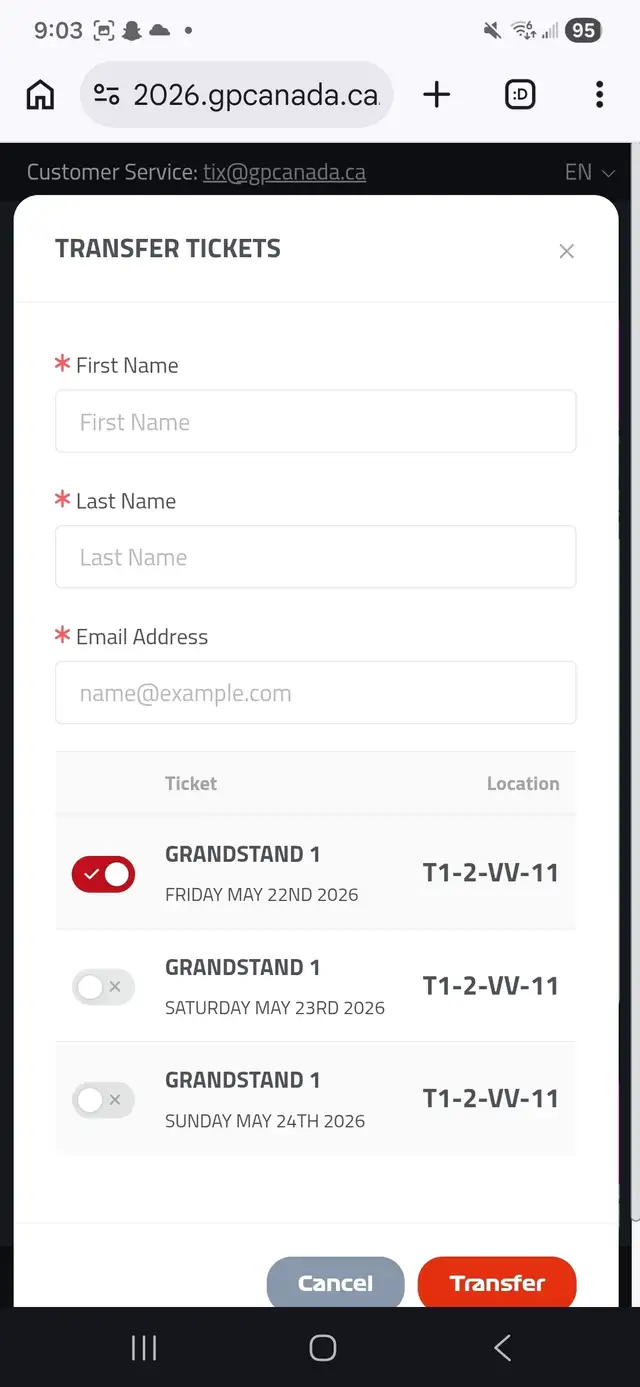Open the browser home page
640x1387 pixels.
point(40,95)
